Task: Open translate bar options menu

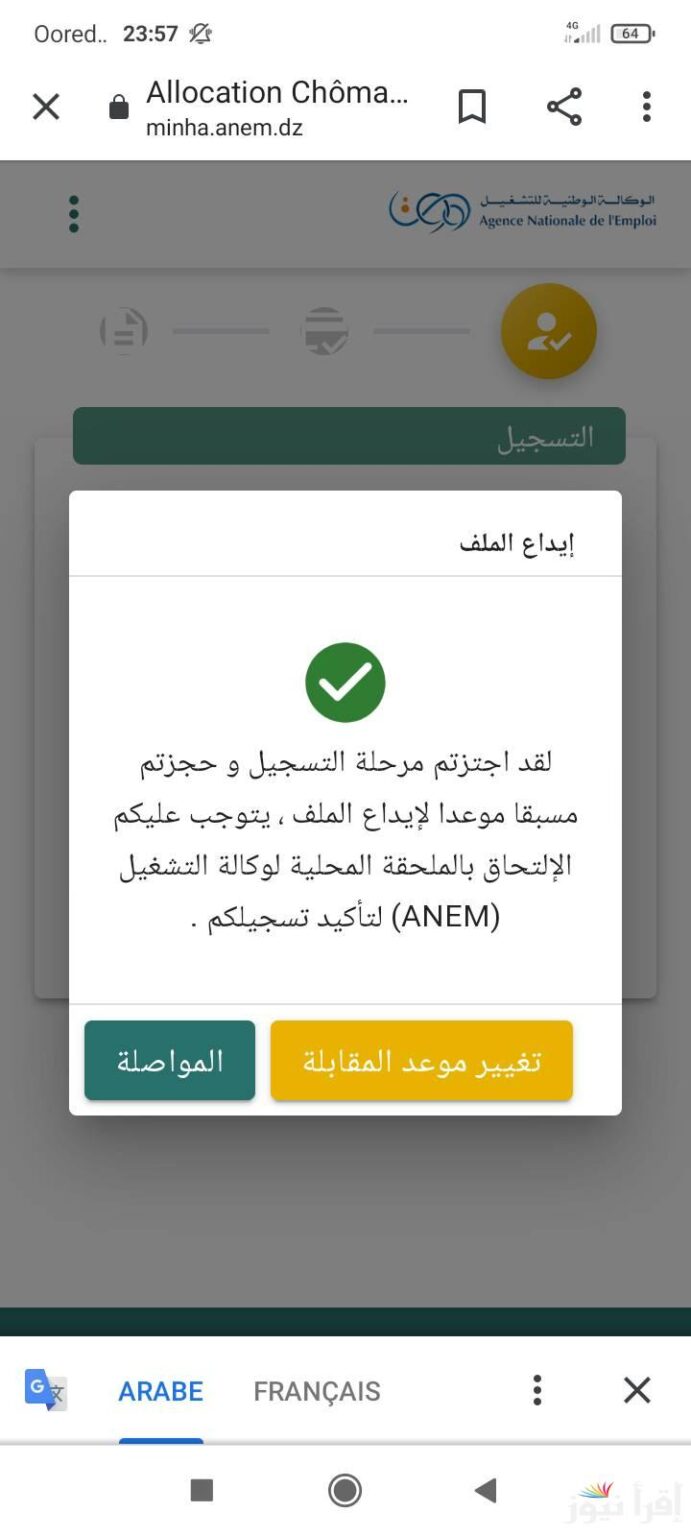Action: pyautogui.click(x=537, y=1390)
